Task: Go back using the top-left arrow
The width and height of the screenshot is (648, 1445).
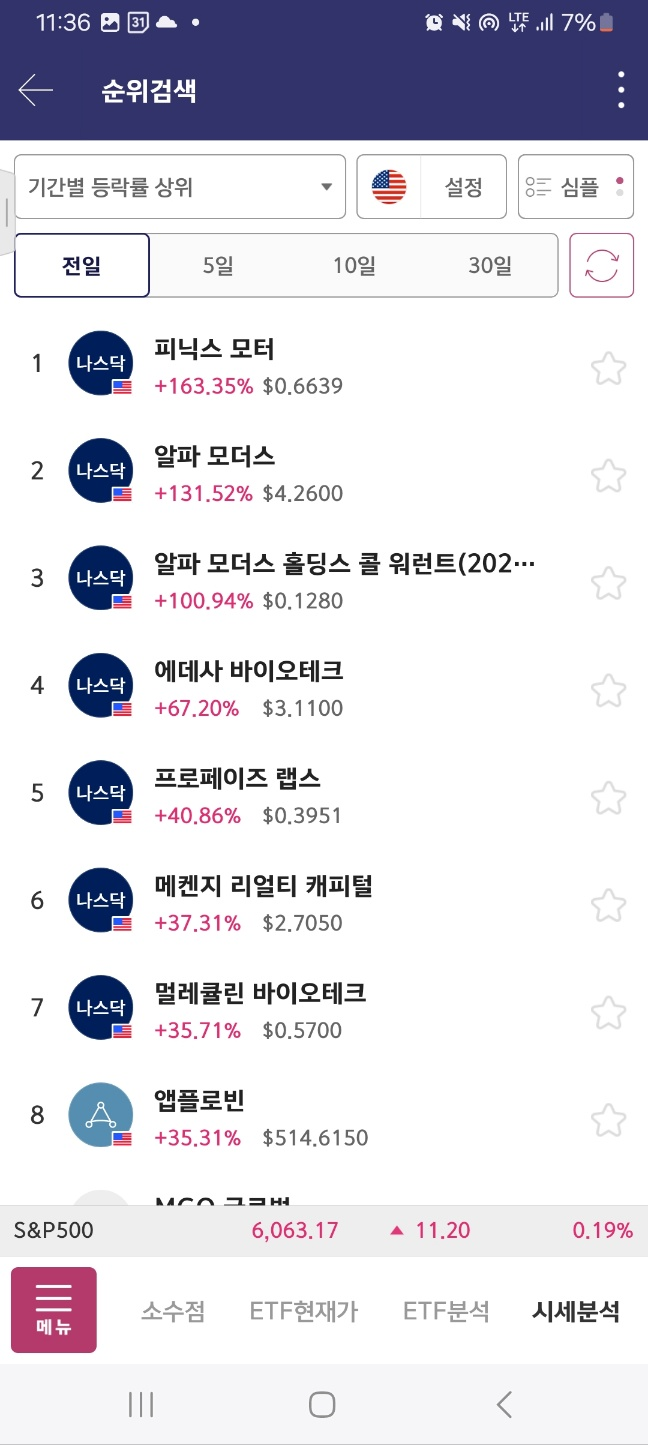Action: [x=35, y=91]
